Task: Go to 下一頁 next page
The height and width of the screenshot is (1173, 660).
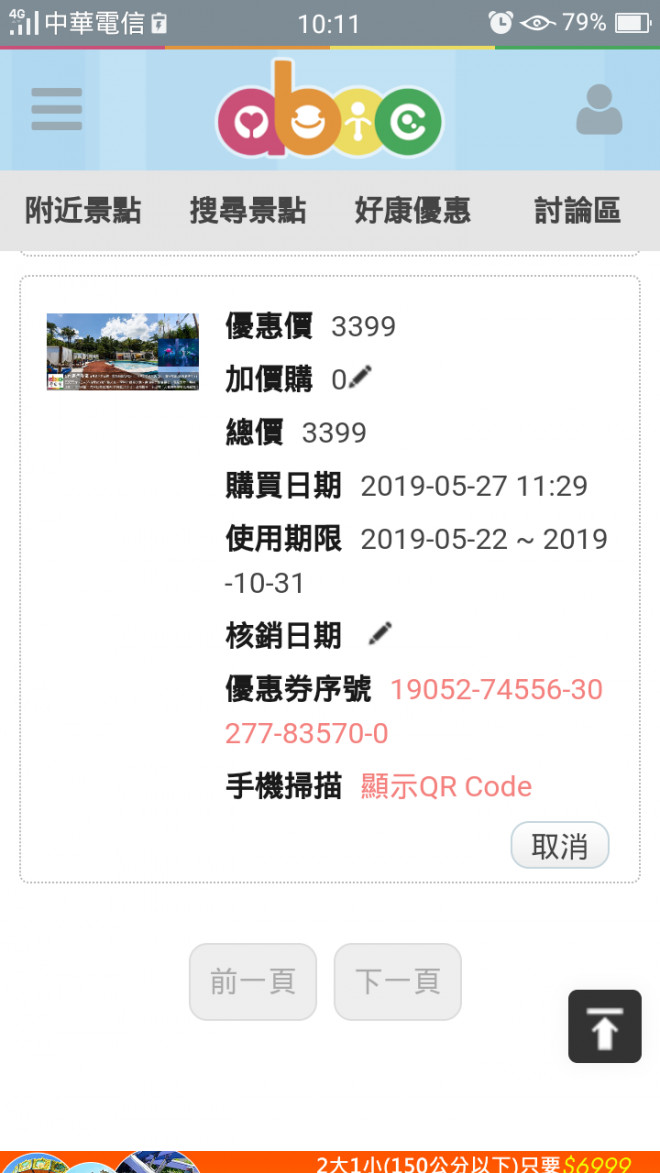Action: (x=397, y=981)
